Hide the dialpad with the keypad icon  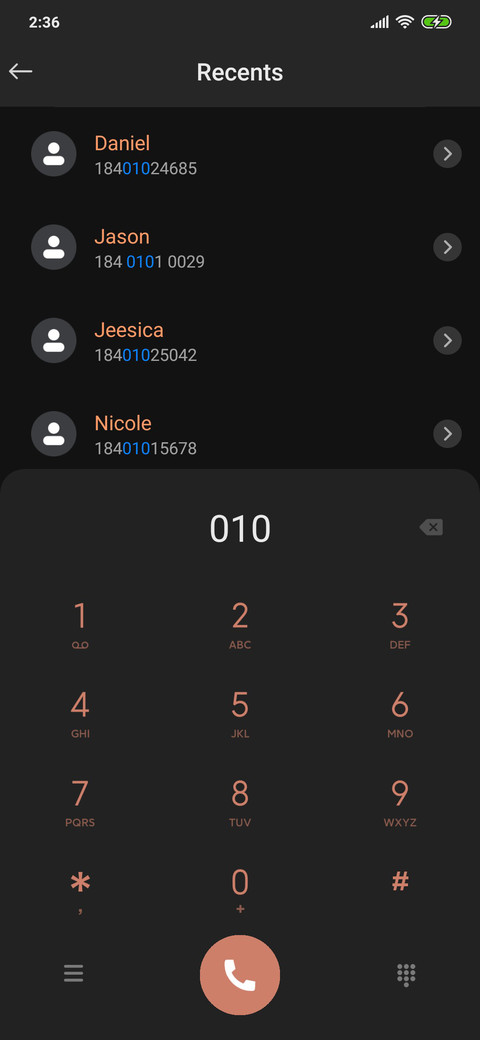pyautogui.click(x=406, y=974)
